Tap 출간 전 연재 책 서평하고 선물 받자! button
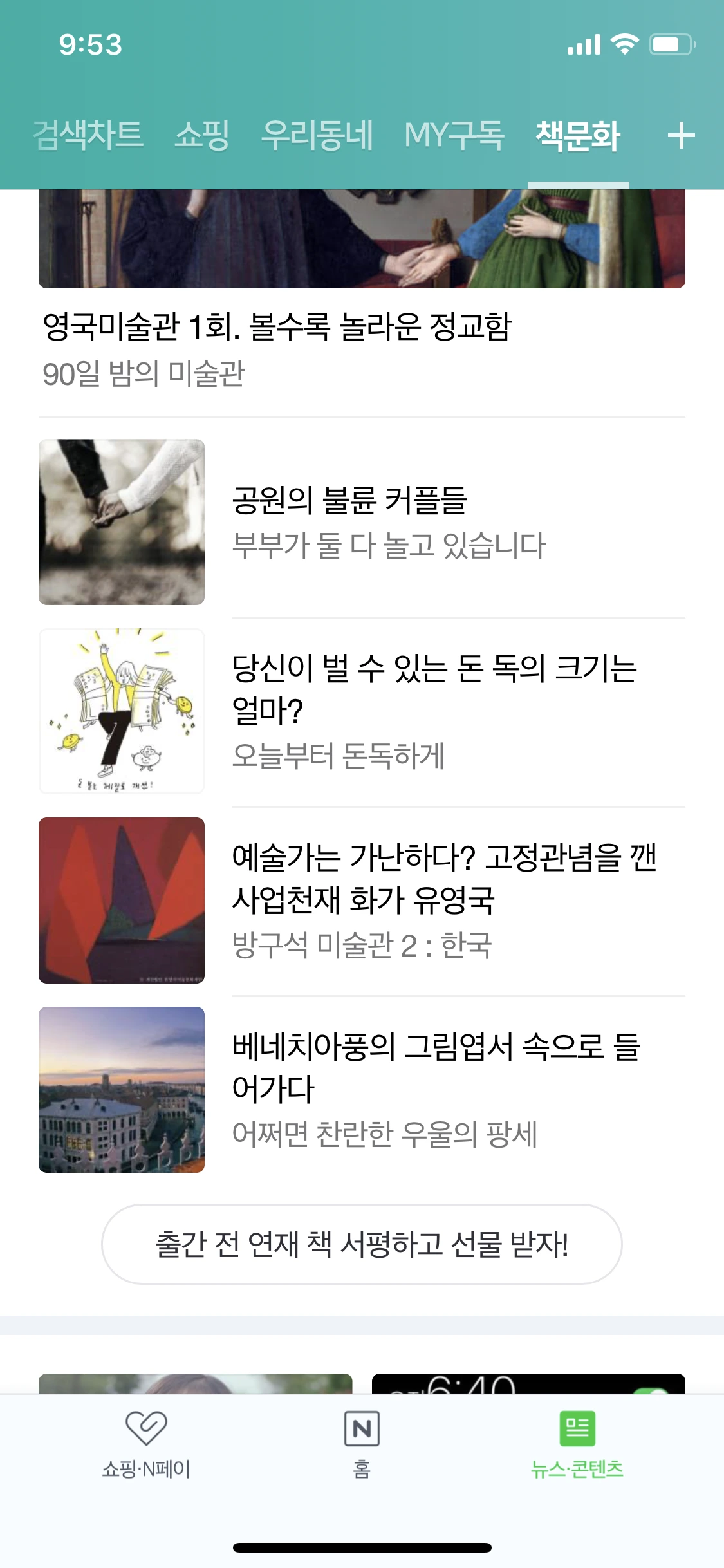Image resolution: width=724 pixels, height=1568 pixels. coord(362,1244)
